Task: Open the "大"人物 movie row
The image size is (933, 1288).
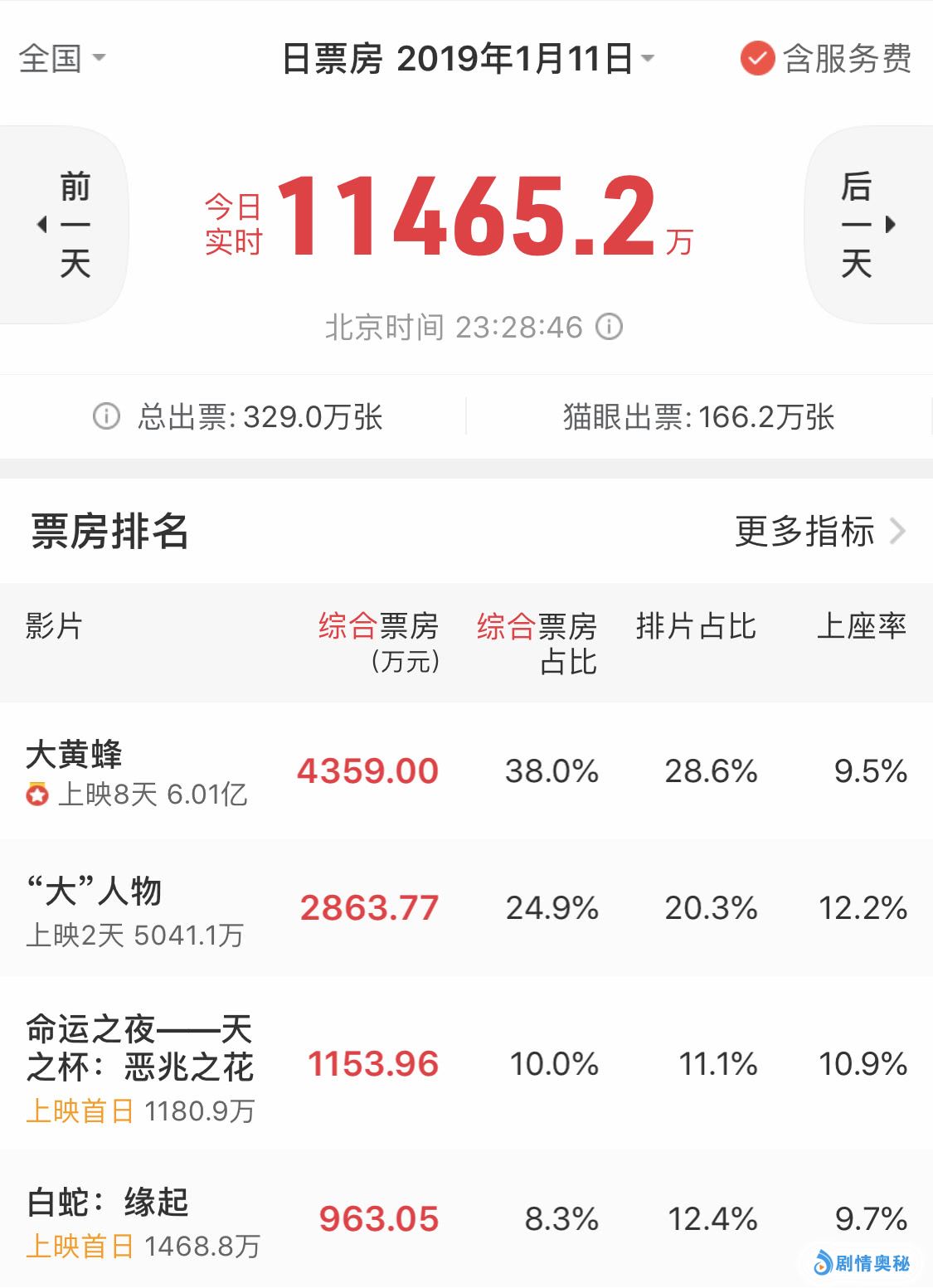Action: pyautogui.click(x=466, y=907)
